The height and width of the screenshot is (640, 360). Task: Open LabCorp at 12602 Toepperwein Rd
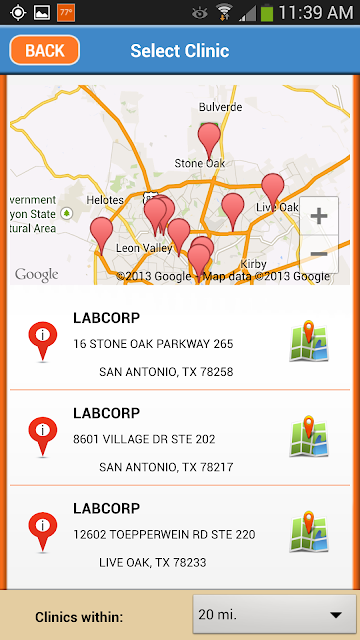pos(180,535)
